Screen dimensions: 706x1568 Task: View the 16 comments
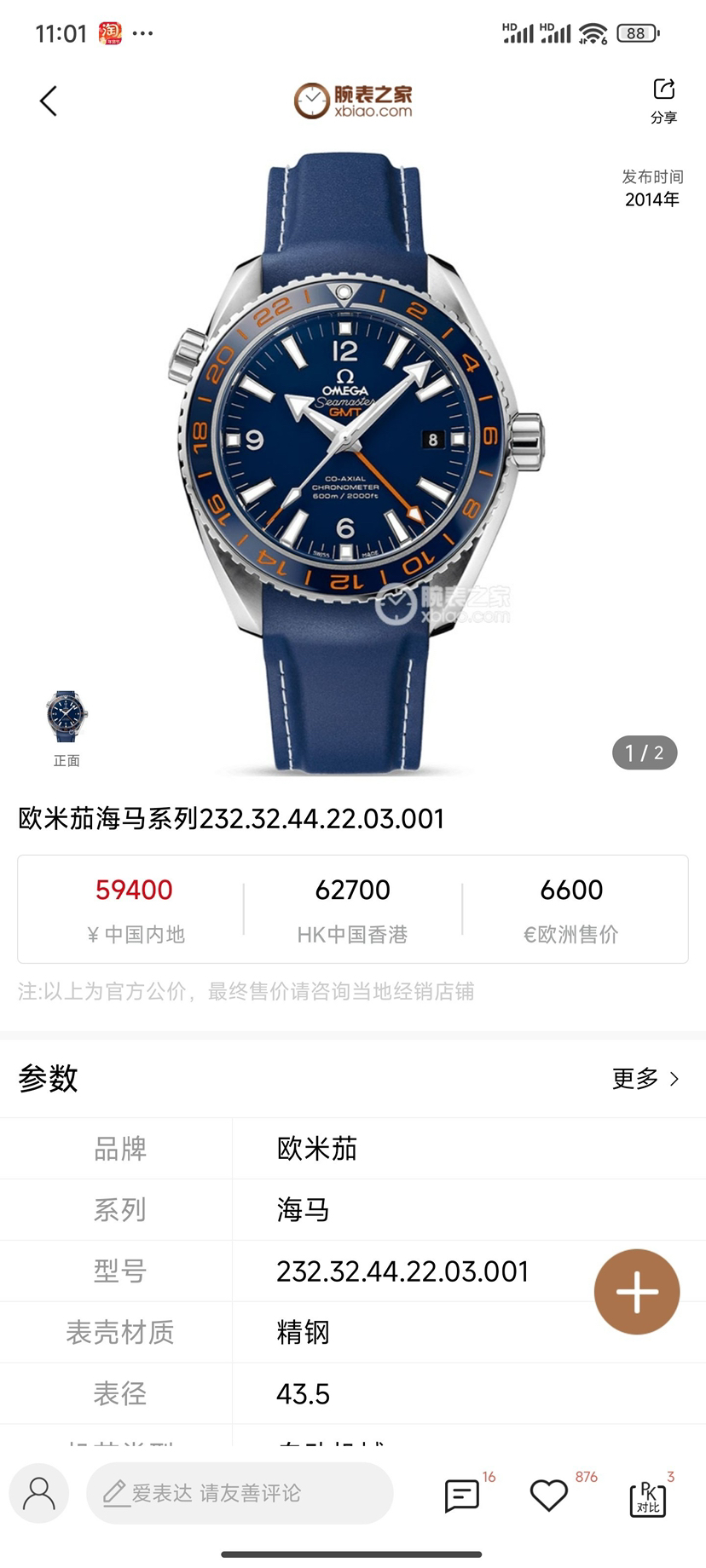pos(463,1495)
